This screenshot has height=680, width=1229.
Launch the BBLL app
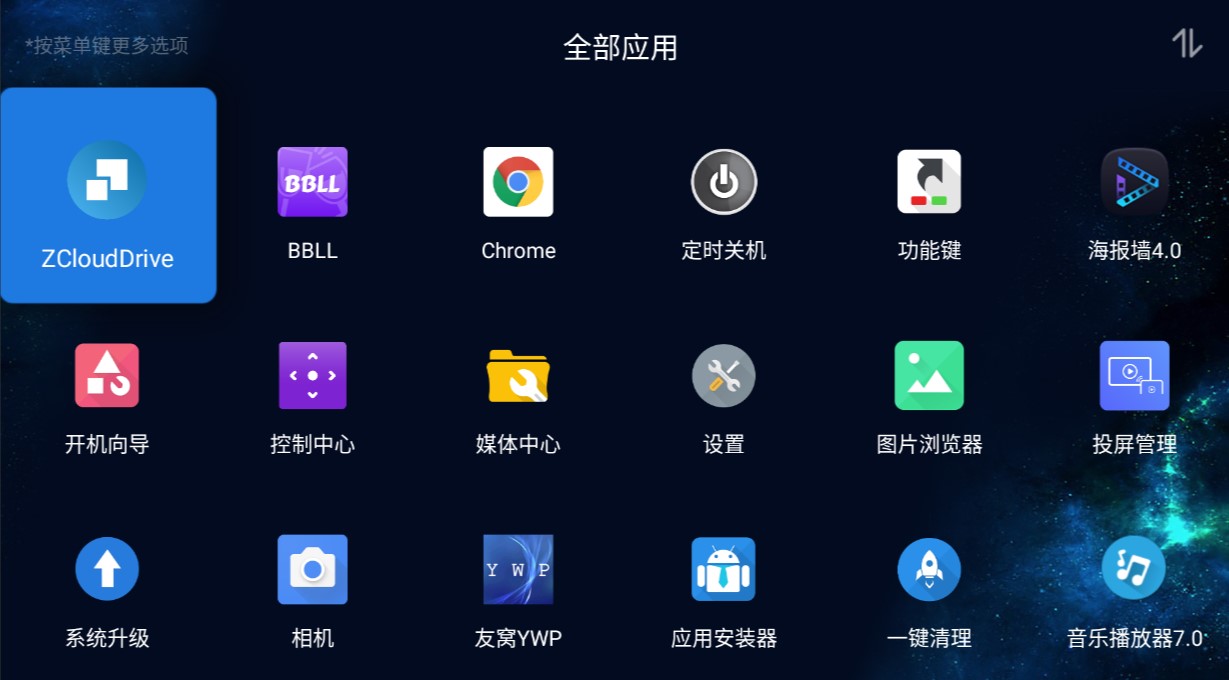pyautogui.click(x=312, y=182)
